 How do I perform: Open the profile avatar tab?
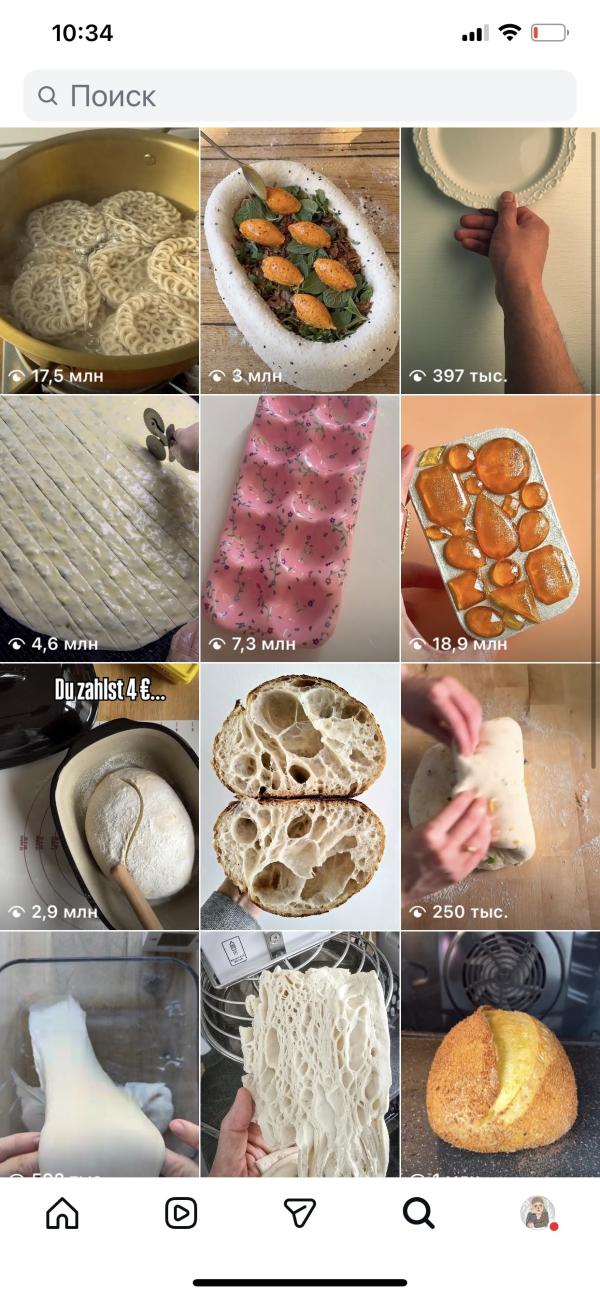coord(537,1213)
